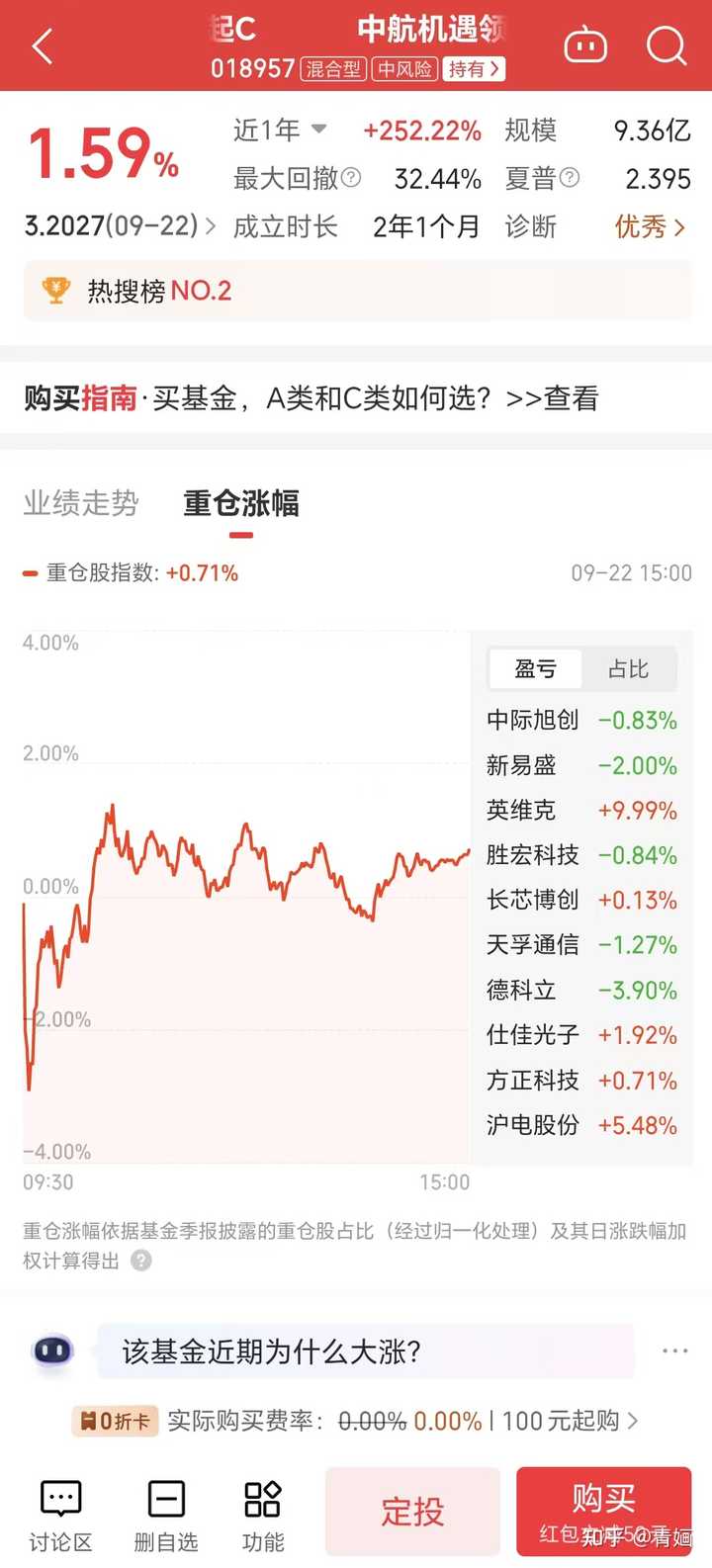The width and height of the screenshot is (712, 1568).
Task: Select the 盈亏 view
Action: (x=534, y=669)
